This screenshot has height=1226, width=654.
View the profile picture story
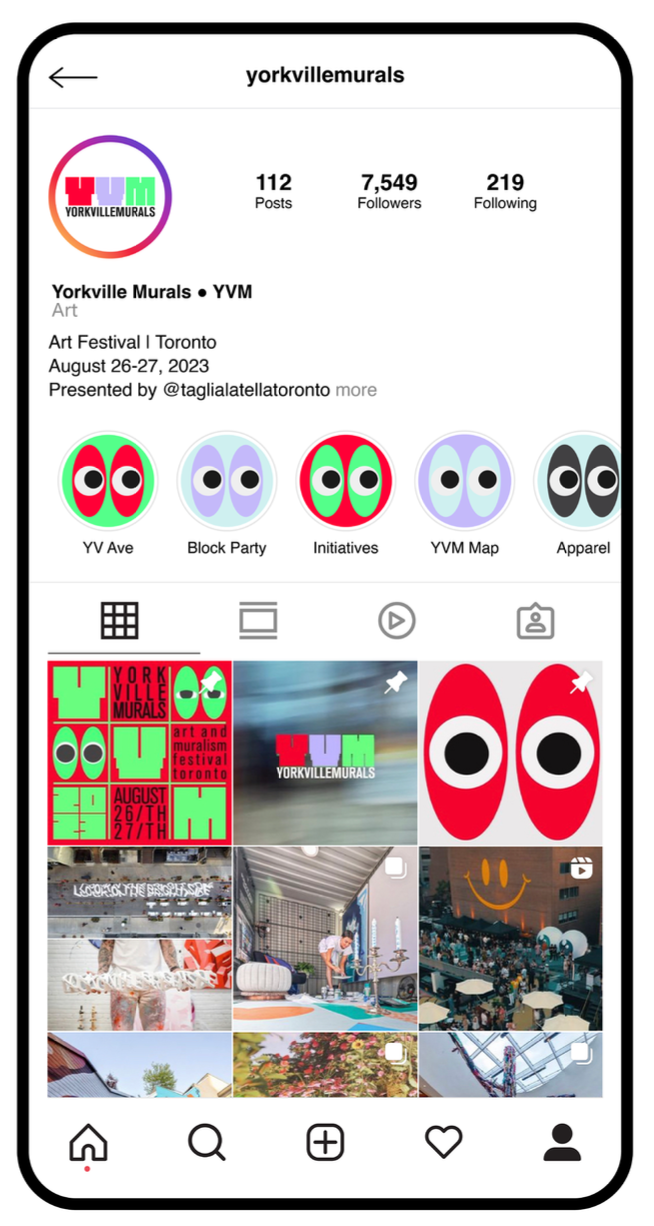click(110, 197)
